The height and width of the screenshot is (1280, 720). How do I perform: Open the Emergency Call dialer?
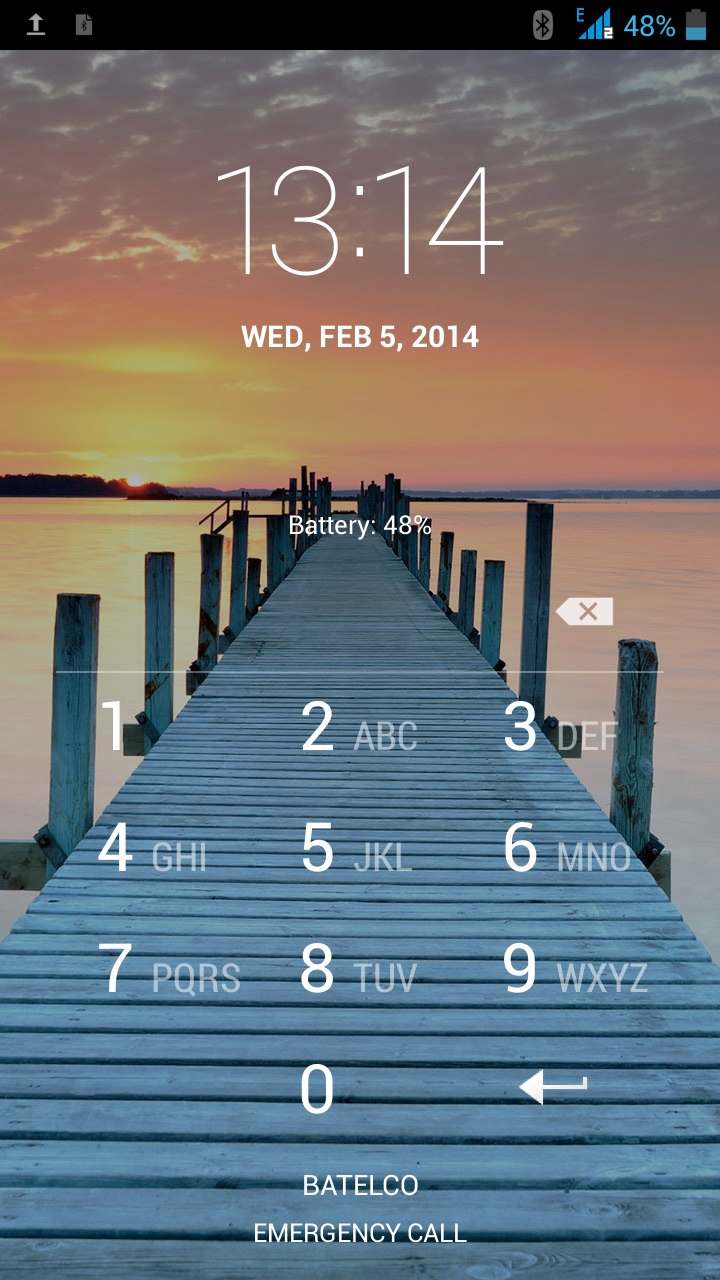point(360,1233)
